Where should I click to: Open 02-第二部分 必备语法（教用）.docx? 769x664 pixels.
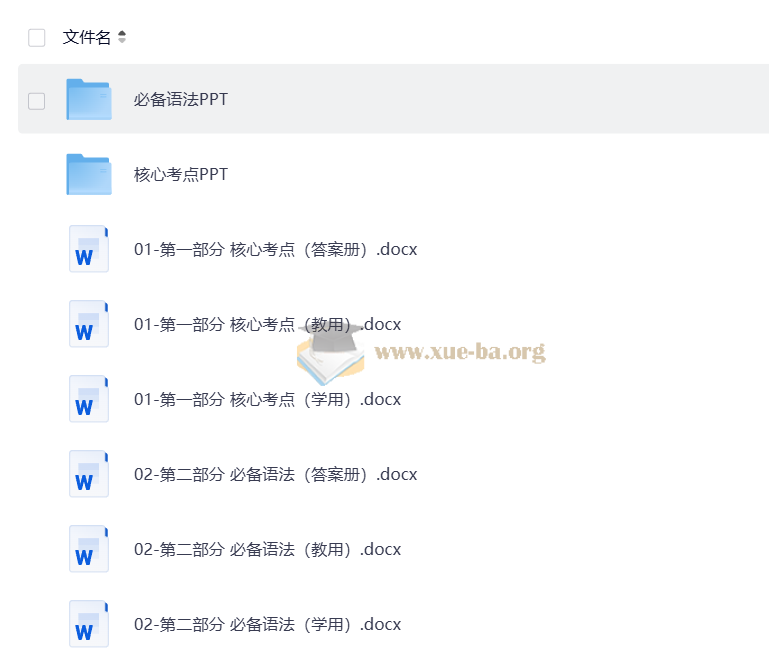click(x=267, y=550)
